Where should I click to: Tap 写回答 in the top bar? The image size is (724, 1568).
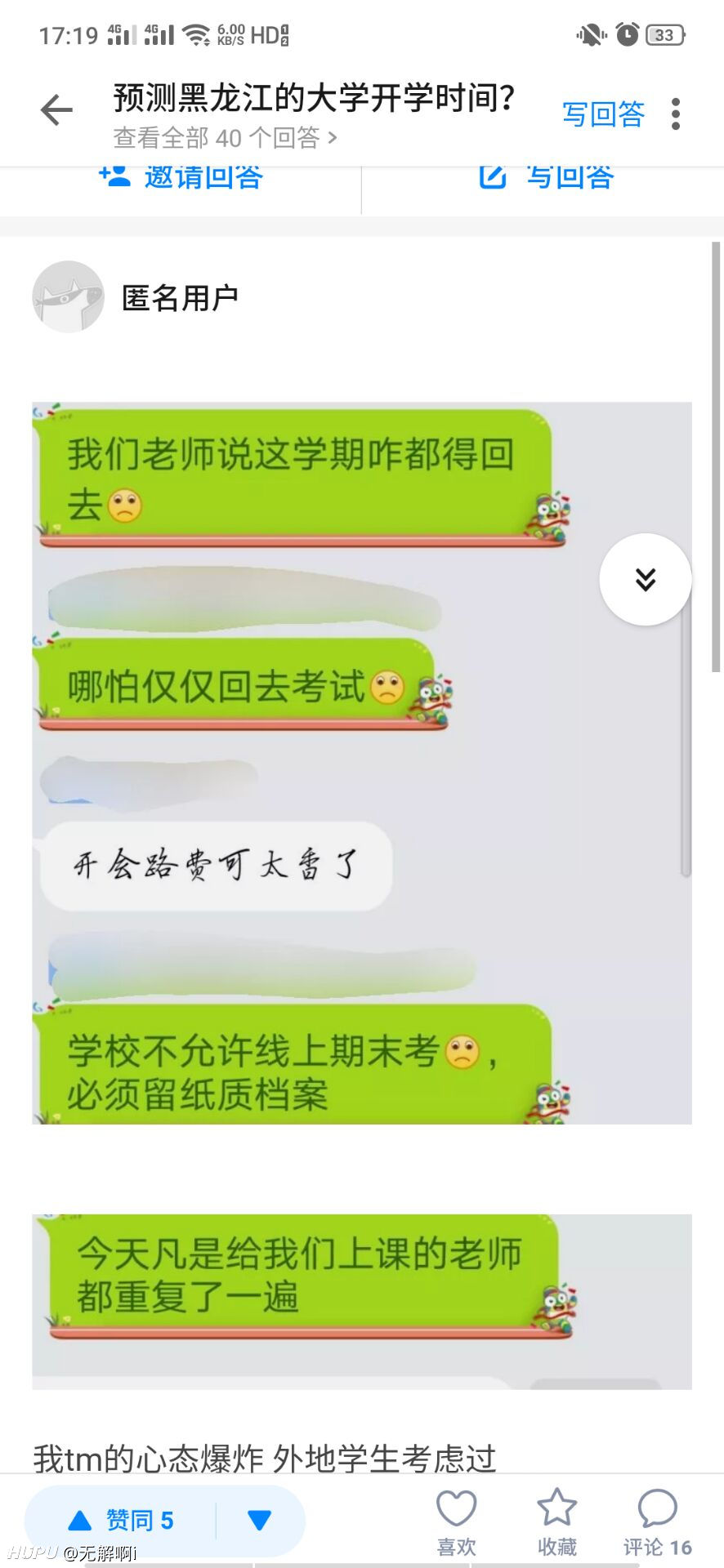[603, 114]
